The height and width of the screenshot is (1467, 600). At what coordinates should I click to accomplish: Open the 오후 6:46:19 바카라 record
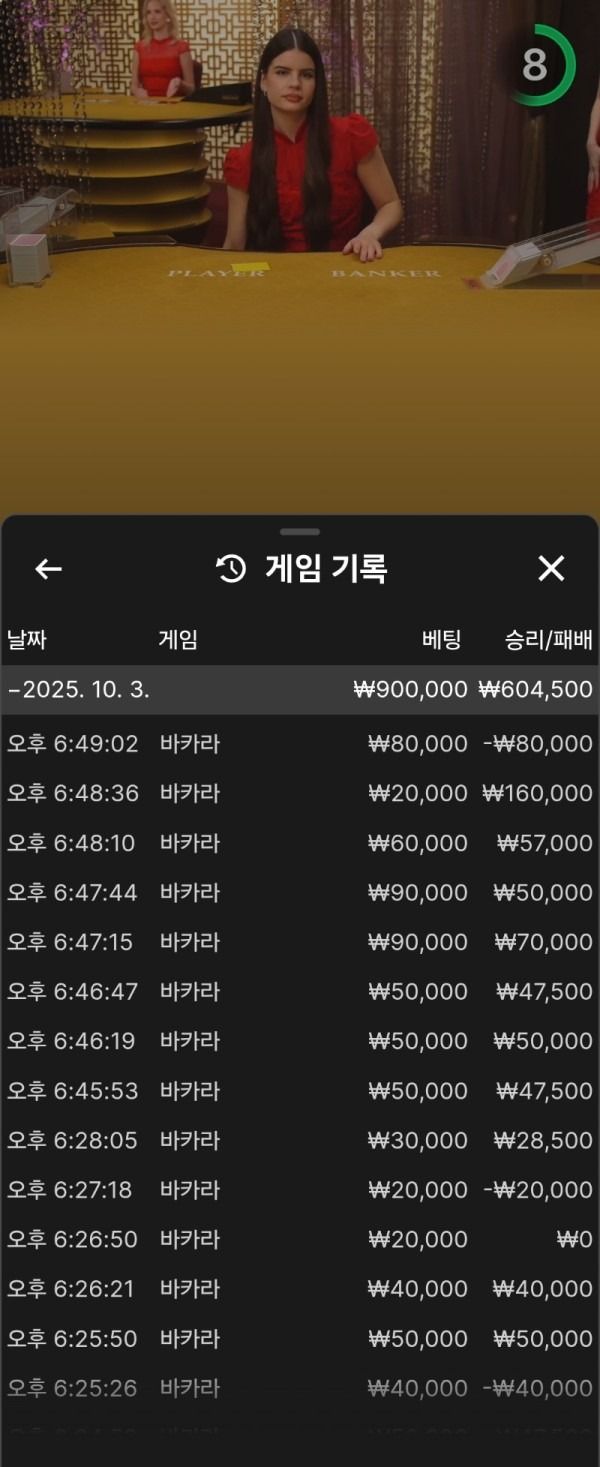point(300,1041)
